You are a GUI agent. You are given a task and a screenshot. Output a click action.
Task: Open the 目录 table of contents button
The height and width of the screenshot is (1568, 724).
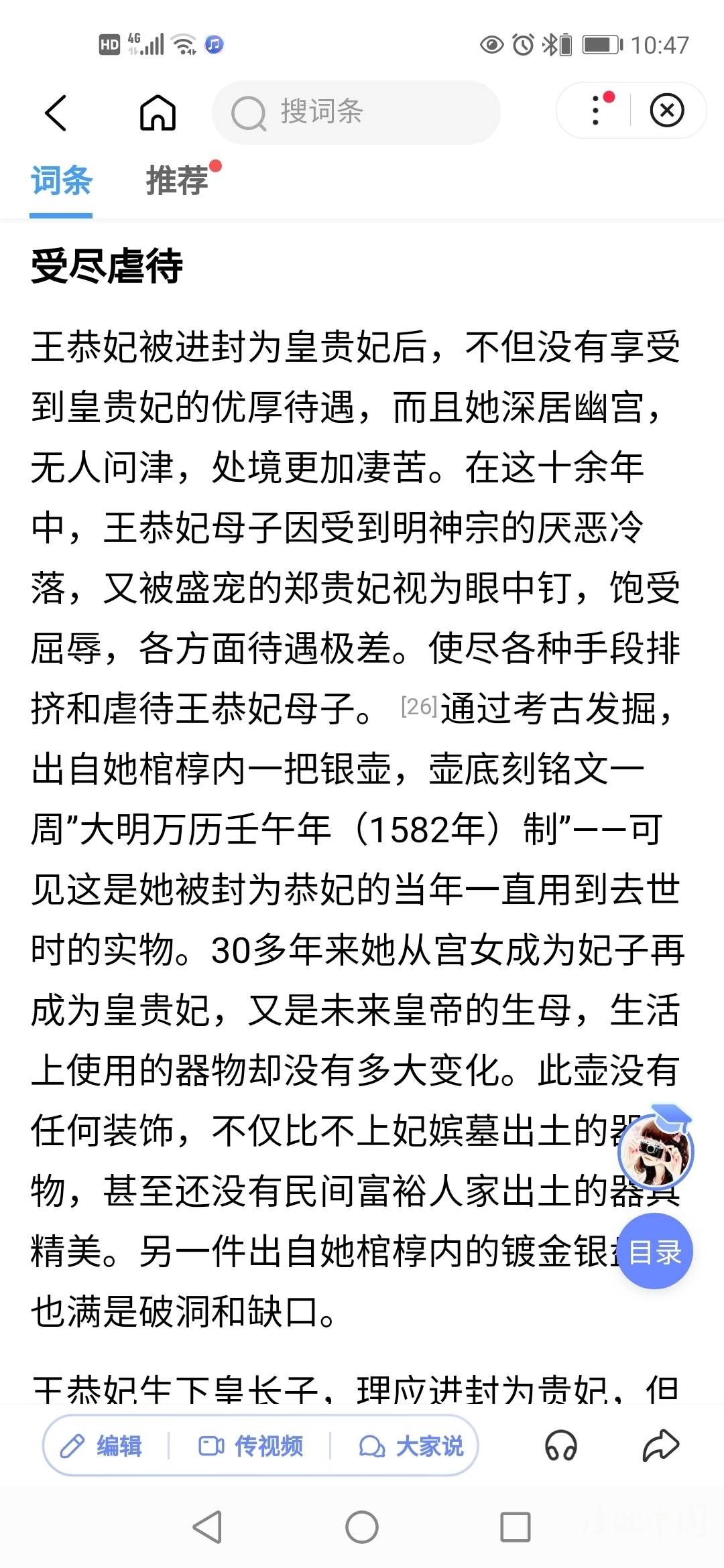[x=655, y=1252]
